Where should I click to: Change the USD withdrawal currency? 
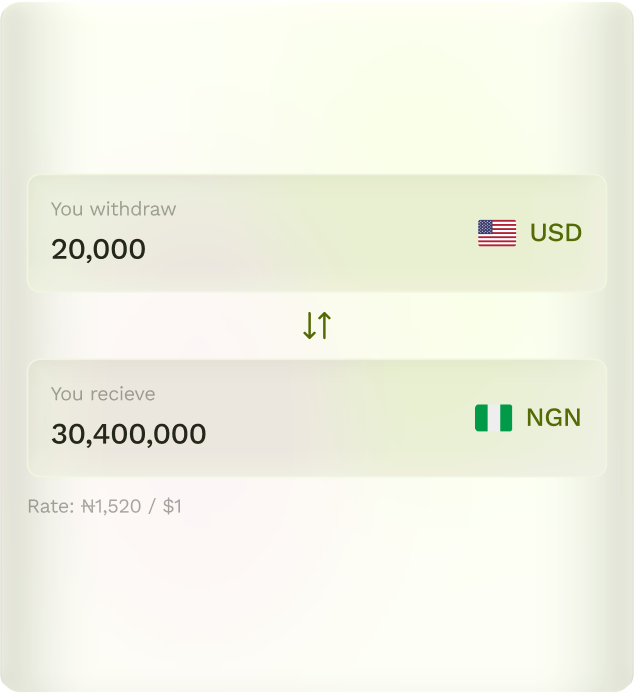pos(530,233)
